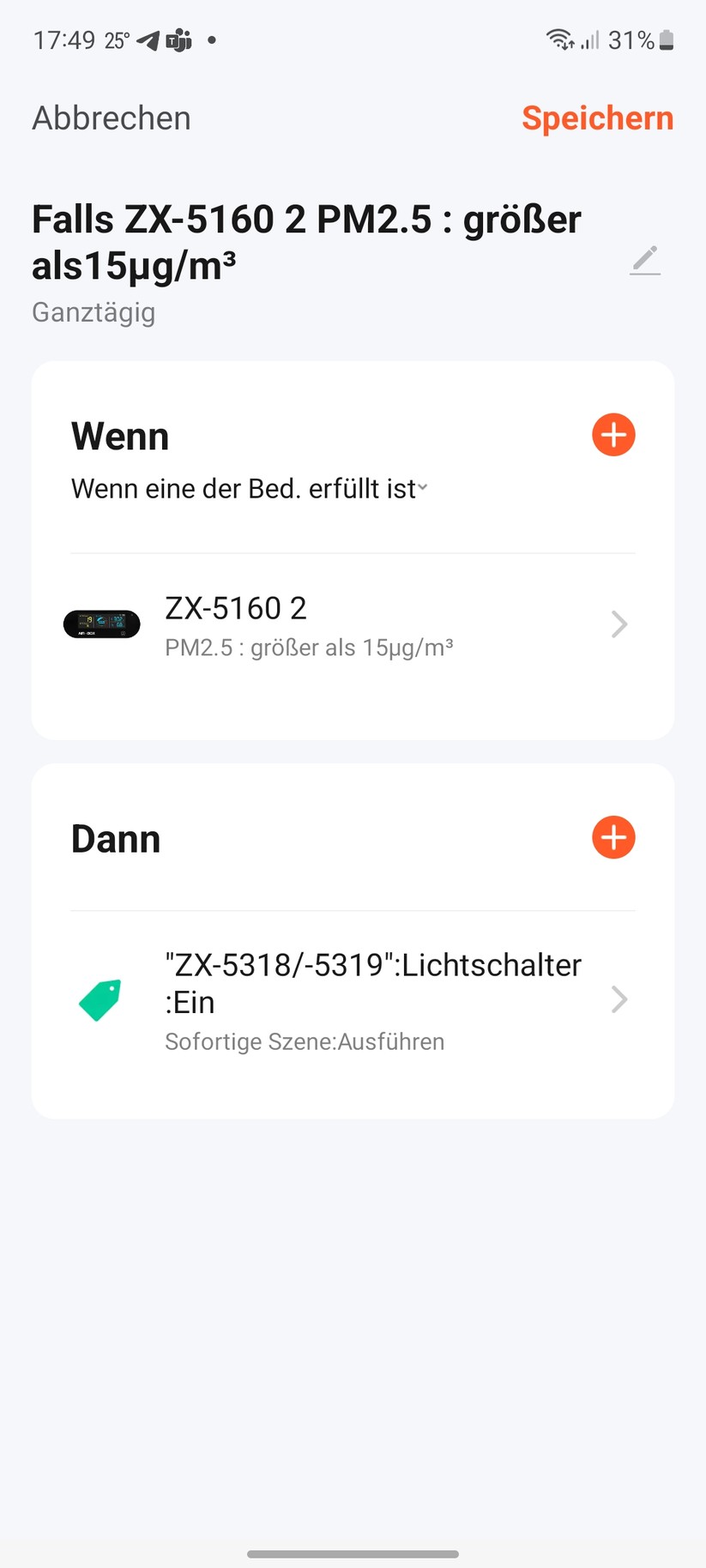
Task: Click the pencil icon to rename the automation
Action: coord(644,260)
